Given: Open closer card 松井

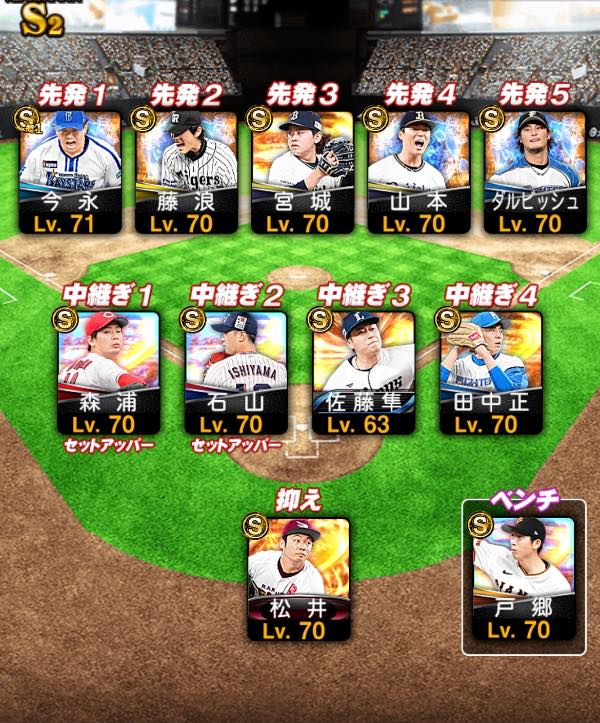Looking at the screenshot, I should point(299,578).
